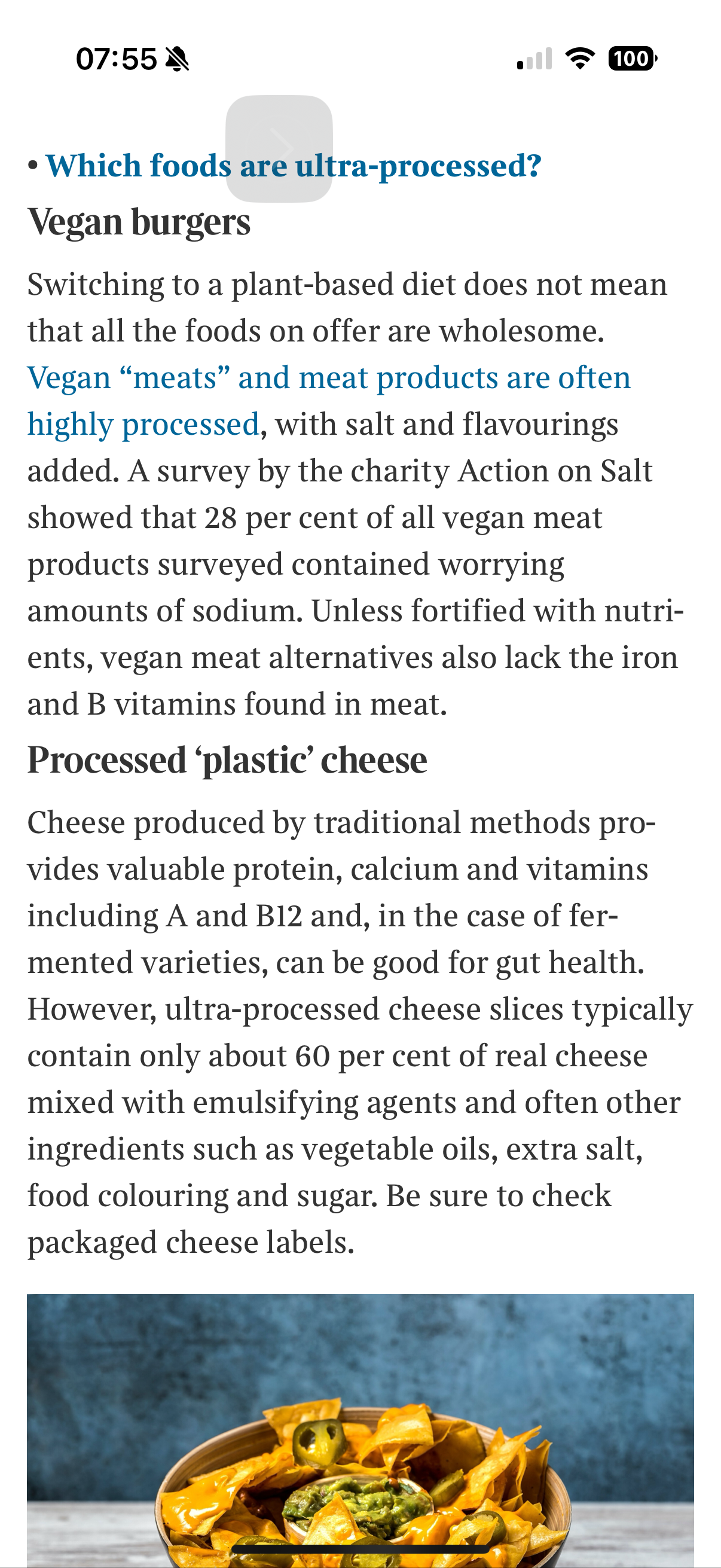Viewport: 721px width, 1568px height.
Task: Follow the vegan meats highly processed link
Action: pyautogui.click(x=329, y=378)
